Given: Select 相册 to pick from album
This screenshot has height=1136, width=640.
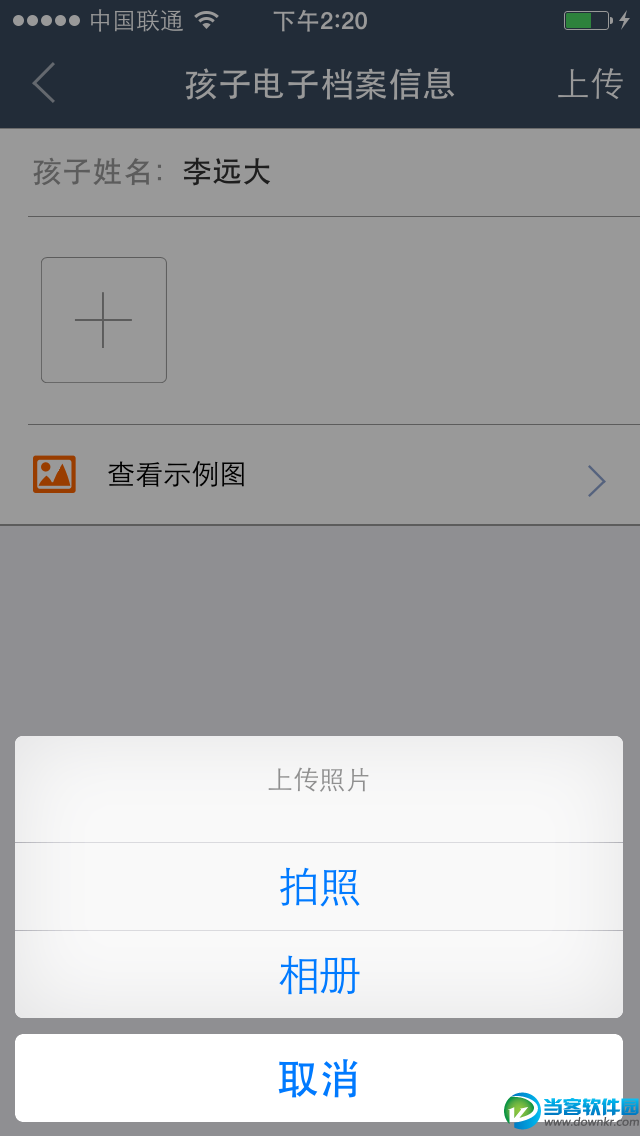Looking at the screenshot, I should [x=319, y=975].
